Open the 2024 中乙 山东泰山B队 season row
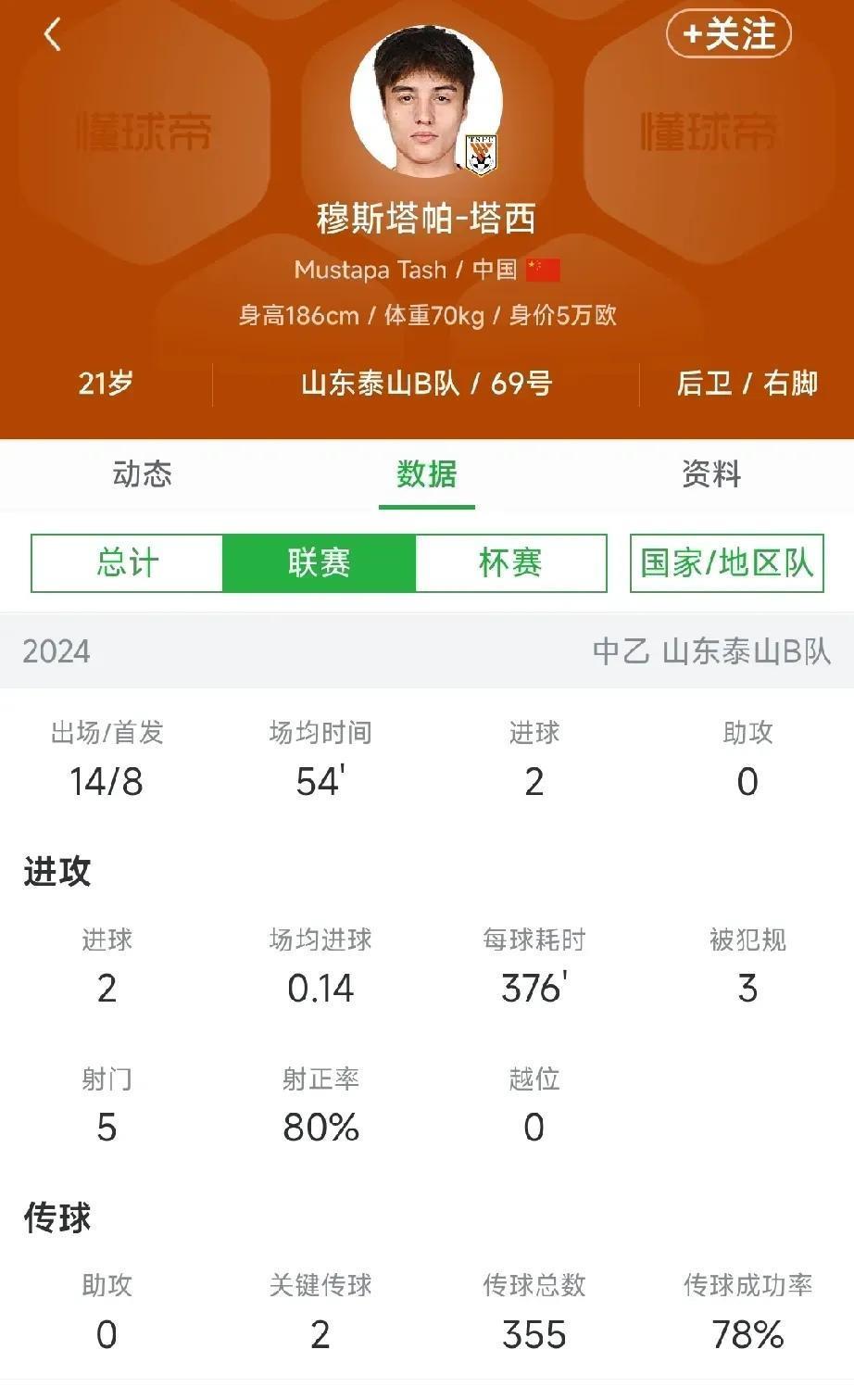Image resolution: width=854 pixels, height=1400 pixels. click(x=426, y=651)
